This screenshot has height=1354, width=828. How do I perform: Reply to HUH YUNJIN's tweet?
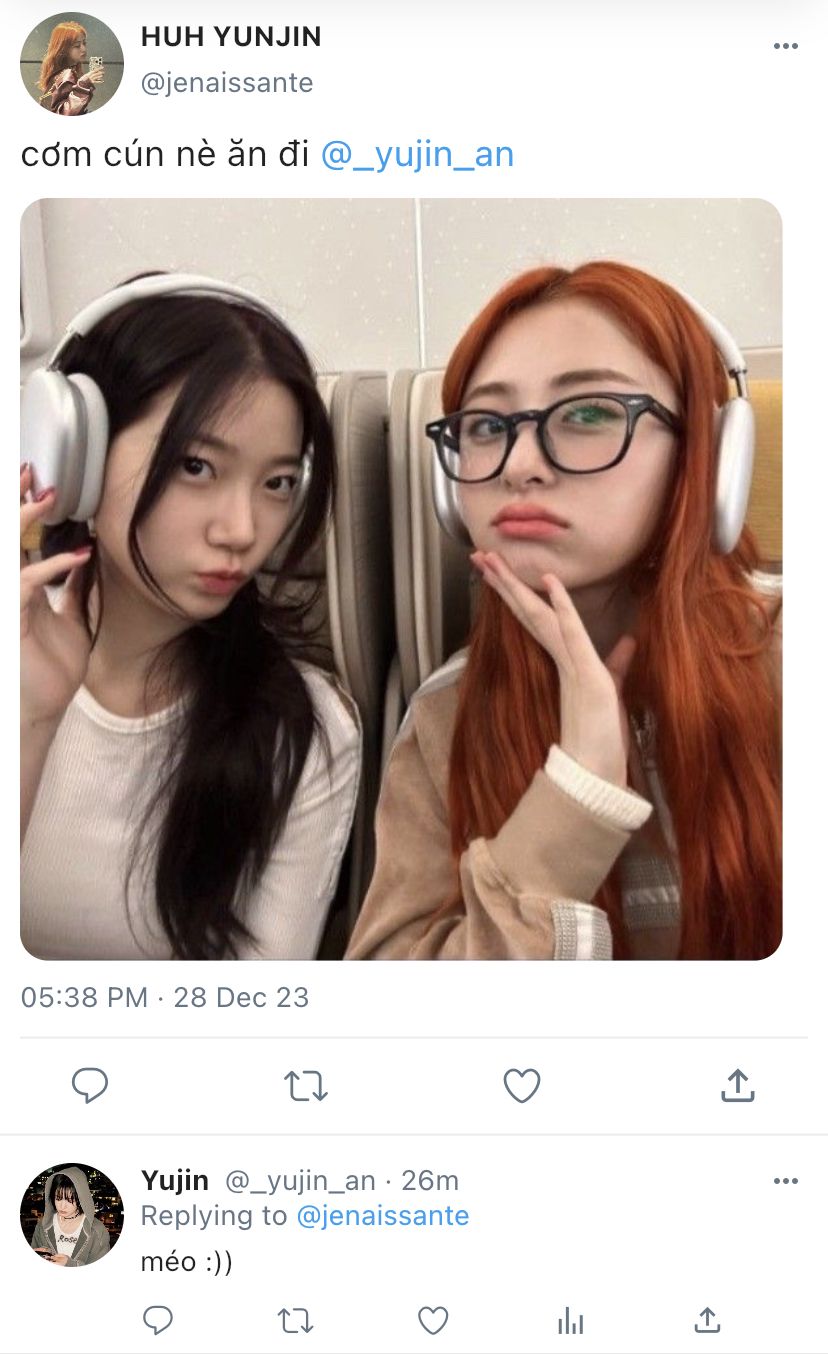point(90,1085)
